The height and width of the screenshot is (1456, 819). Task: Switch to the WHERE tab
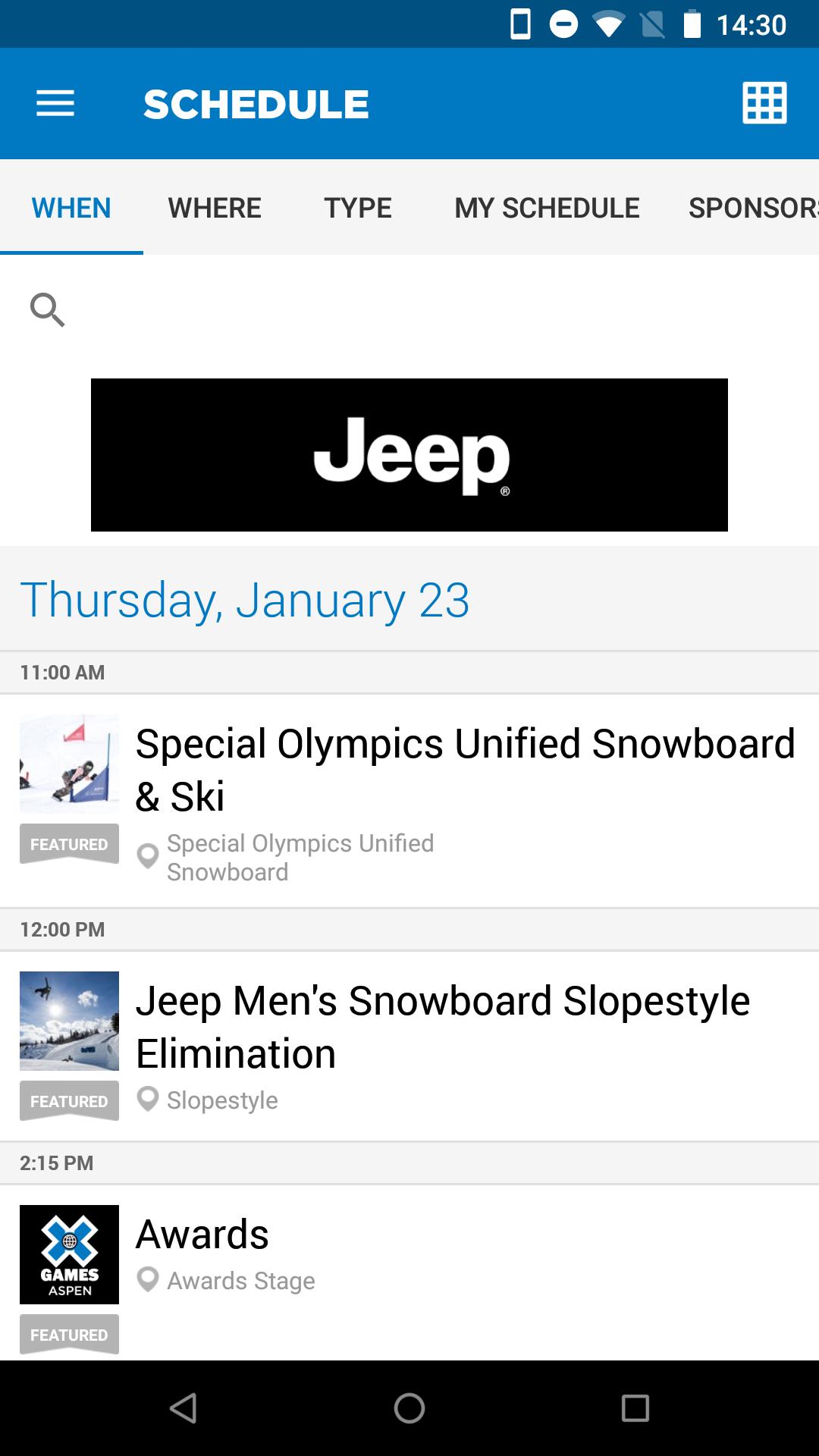click(x=215, y=207)
